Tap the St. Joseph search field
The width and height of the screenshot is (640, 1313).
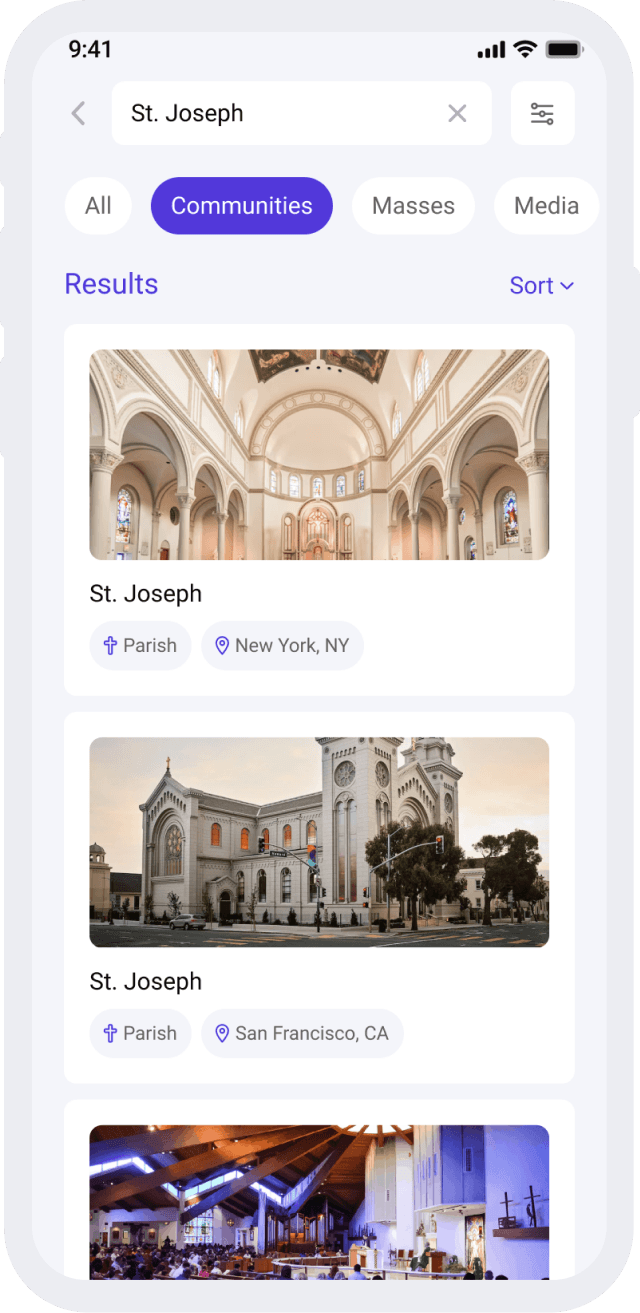[x=280, y=114]
